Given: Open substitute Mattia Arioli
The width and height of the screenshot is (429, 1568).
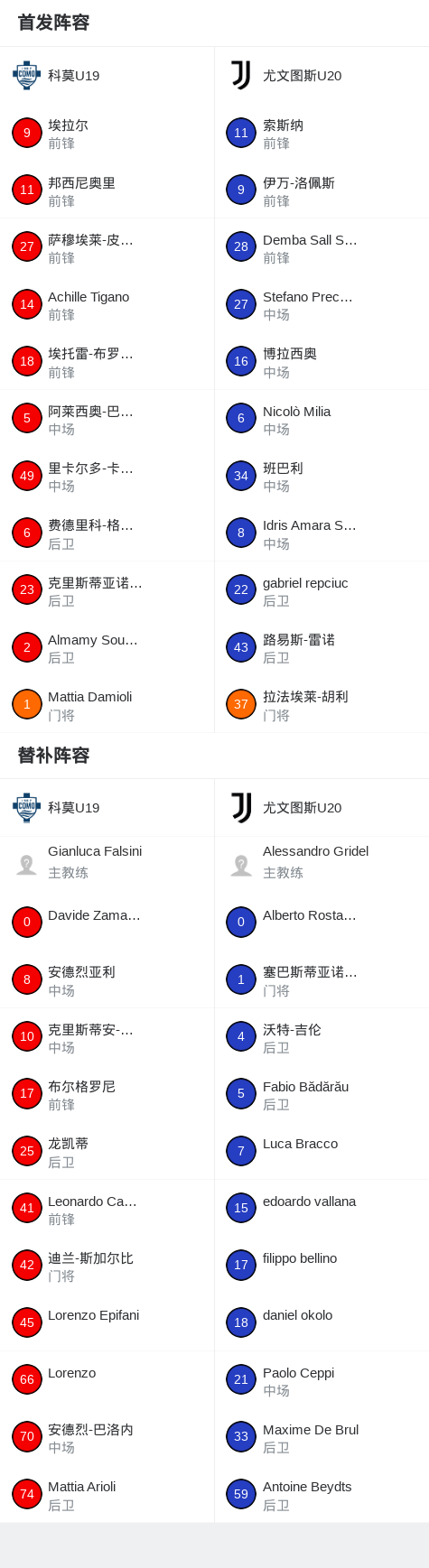Looking at the screenshot, I should click(x=107, y=1494).
